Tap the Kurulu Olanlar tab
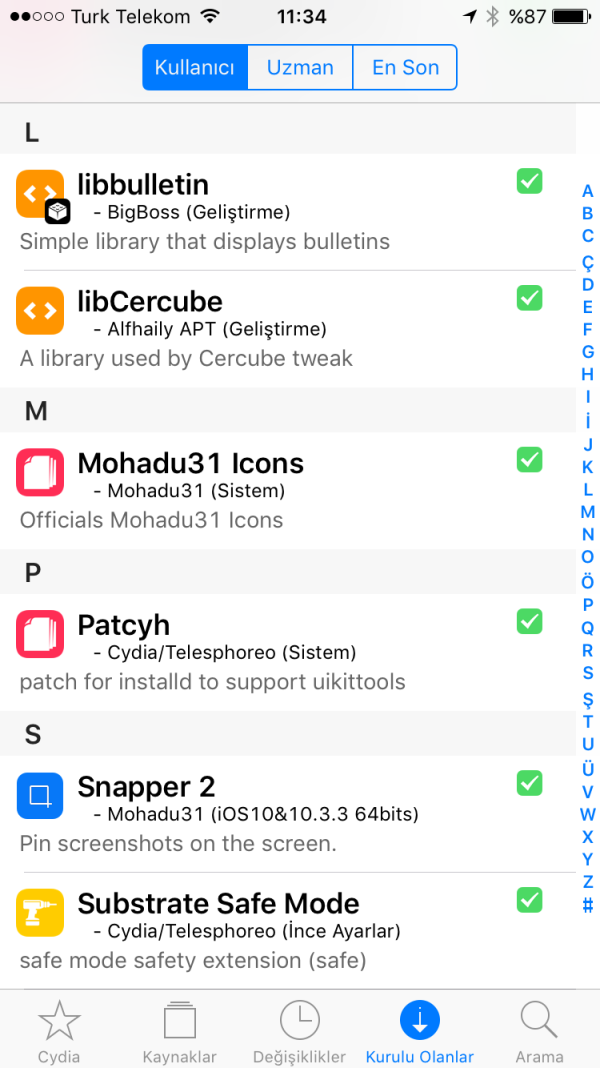 pos(420,1031)
